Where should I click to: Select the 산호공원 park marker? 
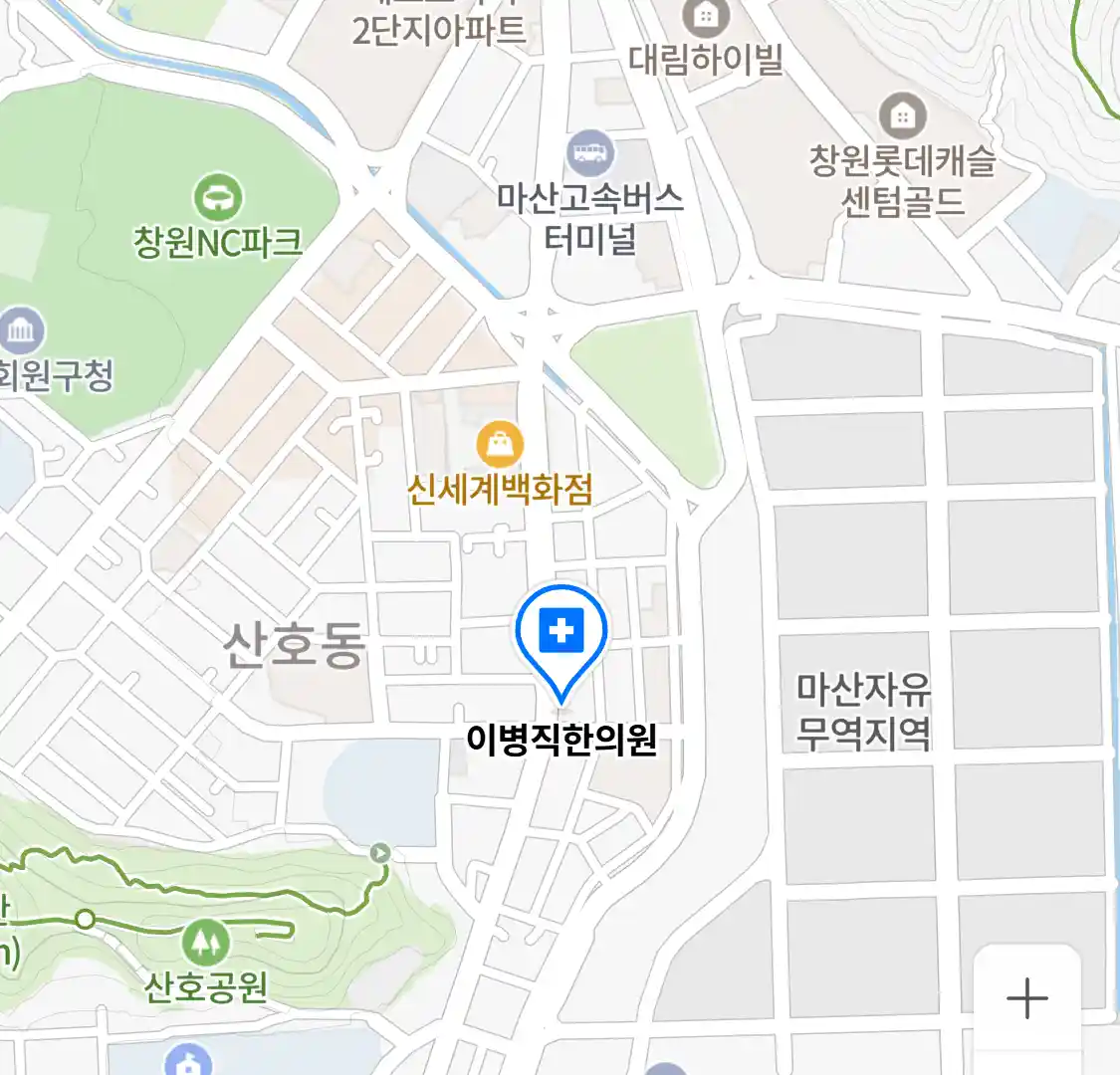(x=206, y=942)
